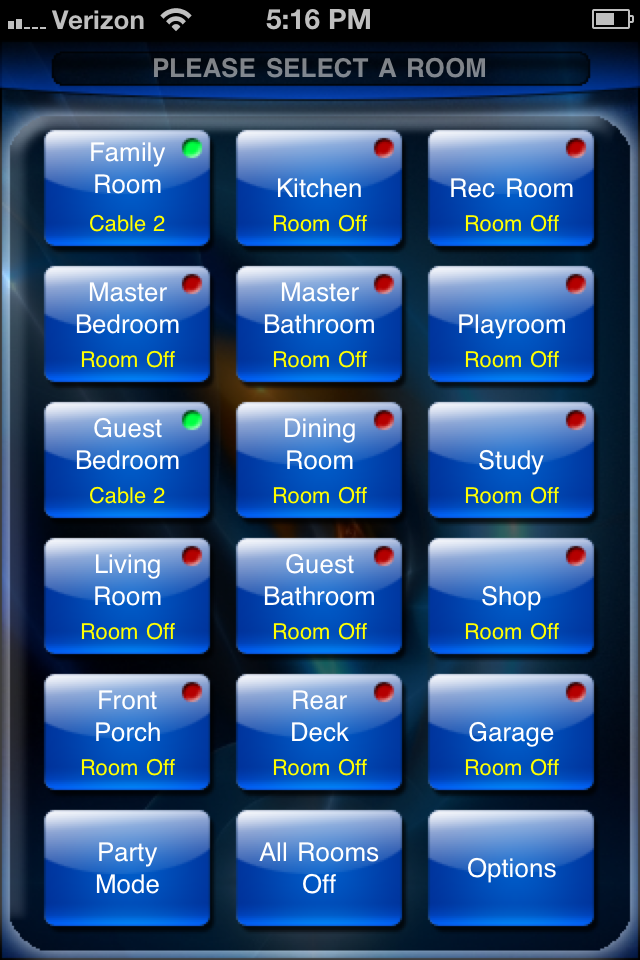Image resolution: width=640 pixels, height=960 pixels.
Task: Select the Rear Deck room
Action: (x=319, y=731)
